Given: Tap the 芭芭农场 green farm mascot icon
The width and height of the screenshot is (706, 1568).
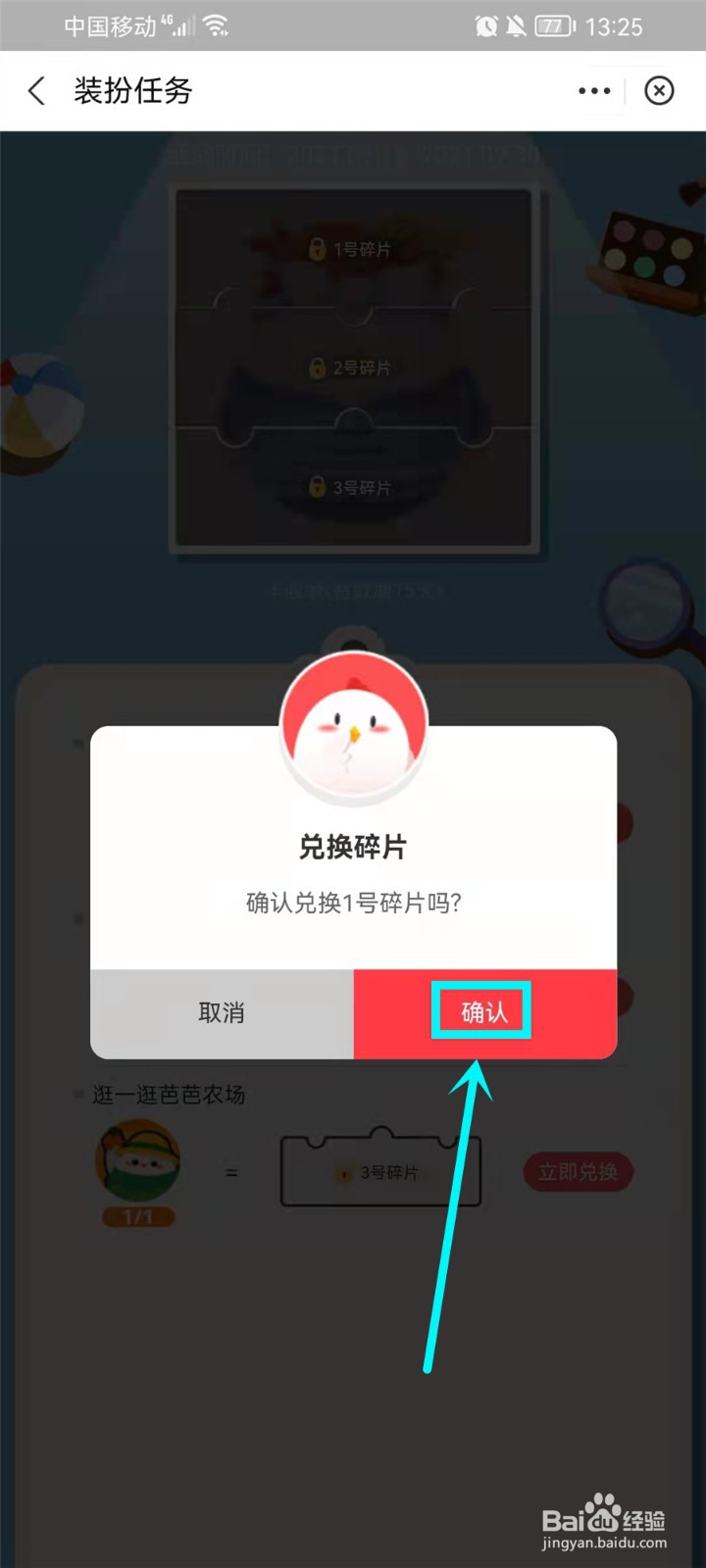Looking at the screenshot, I should [137, 1158].
